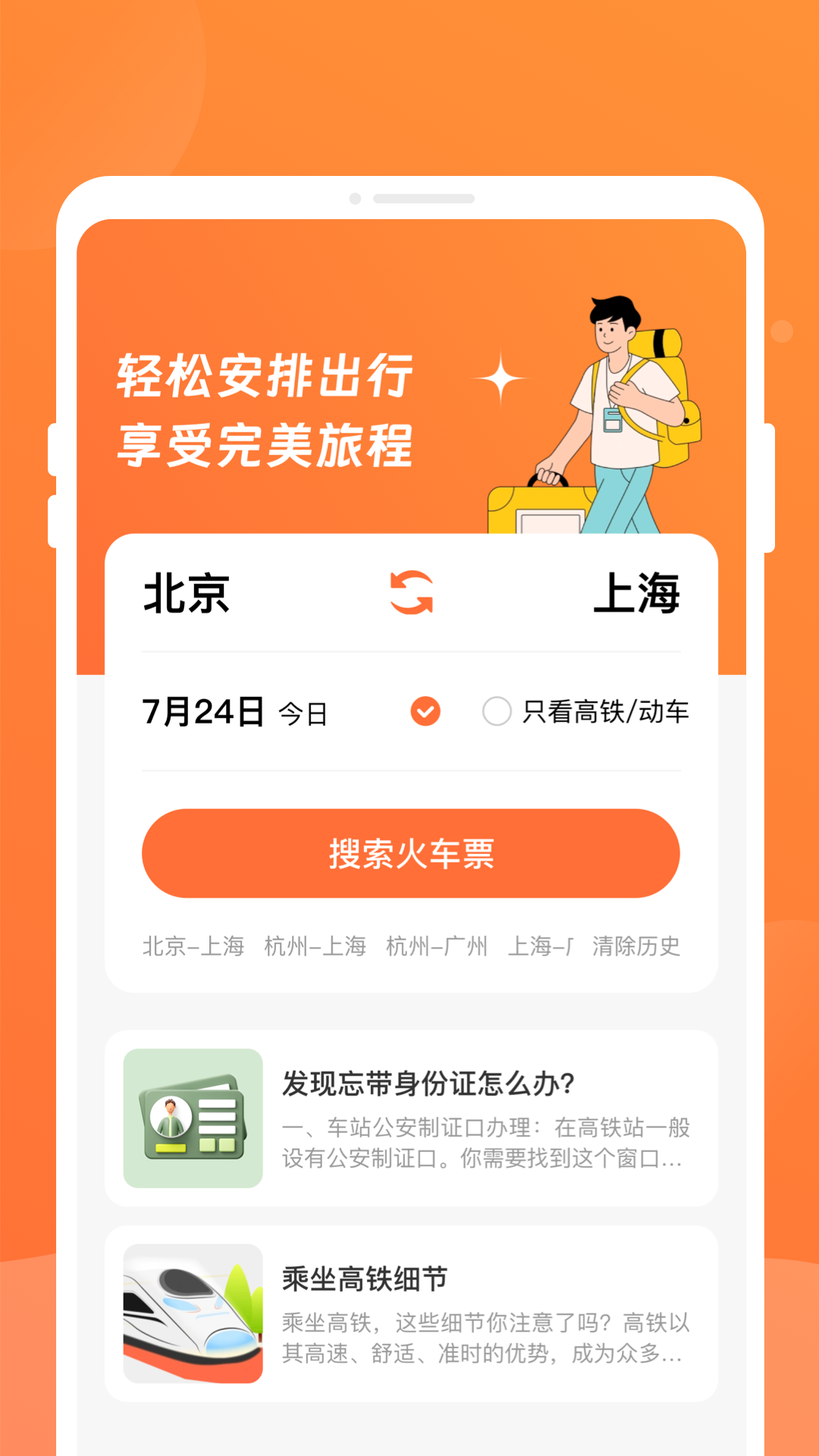This screenshot has width=819, height=1456.
Task: Select the 杭州–广州 history entry
Action: point(440,946)
